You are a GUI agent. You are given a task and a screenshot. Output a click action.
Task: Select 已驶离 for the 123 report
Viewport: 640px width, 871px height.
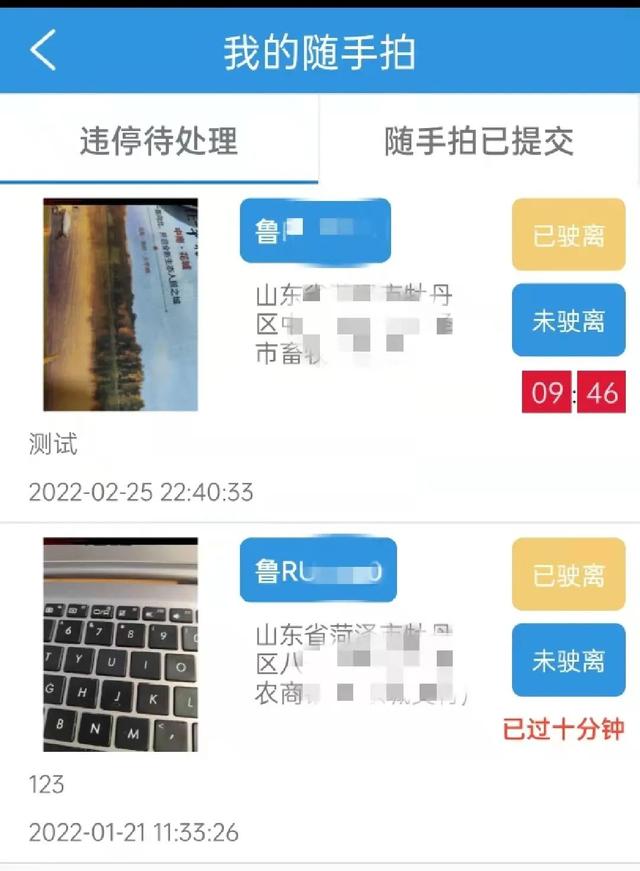[568, 574]
